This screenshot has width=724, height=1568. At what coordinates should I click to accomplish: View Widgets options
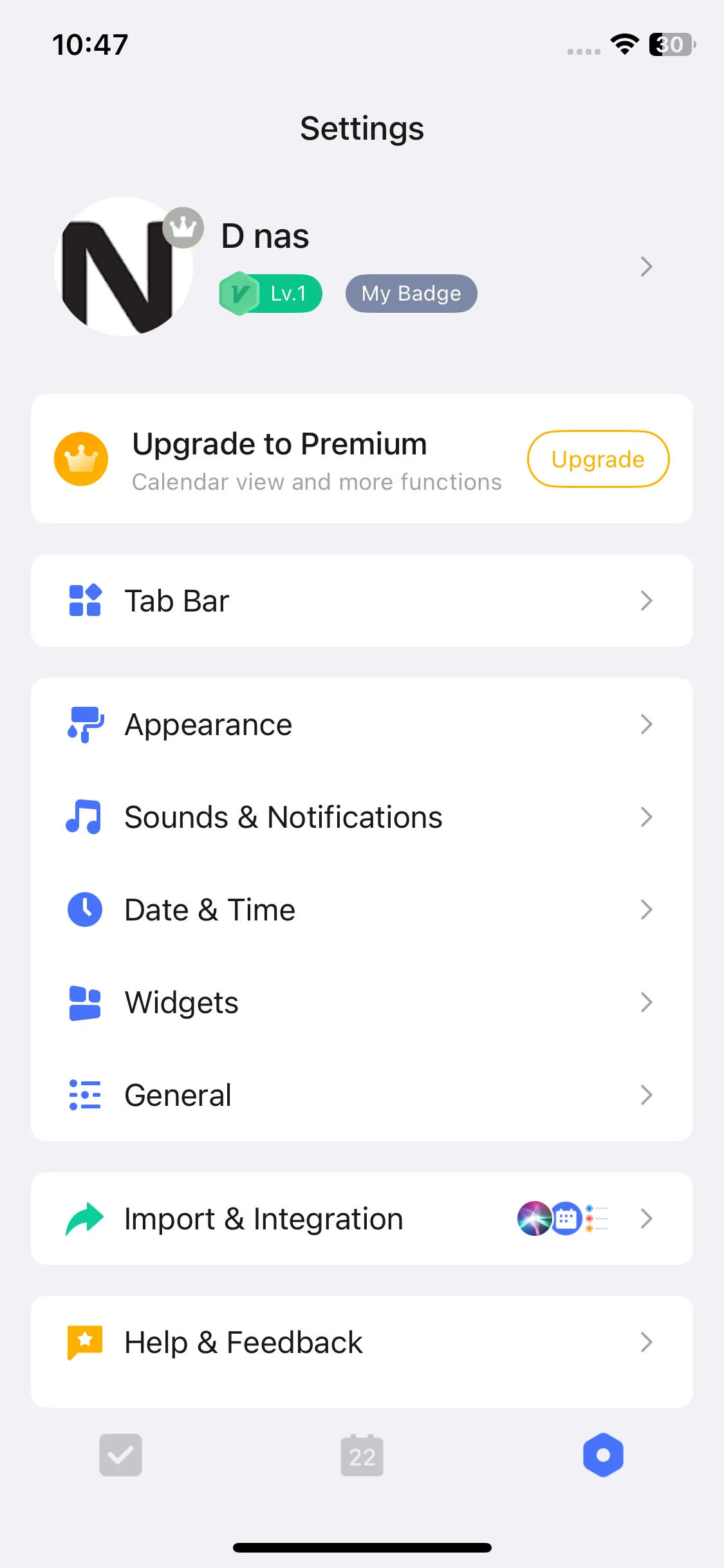(362, 1002)
